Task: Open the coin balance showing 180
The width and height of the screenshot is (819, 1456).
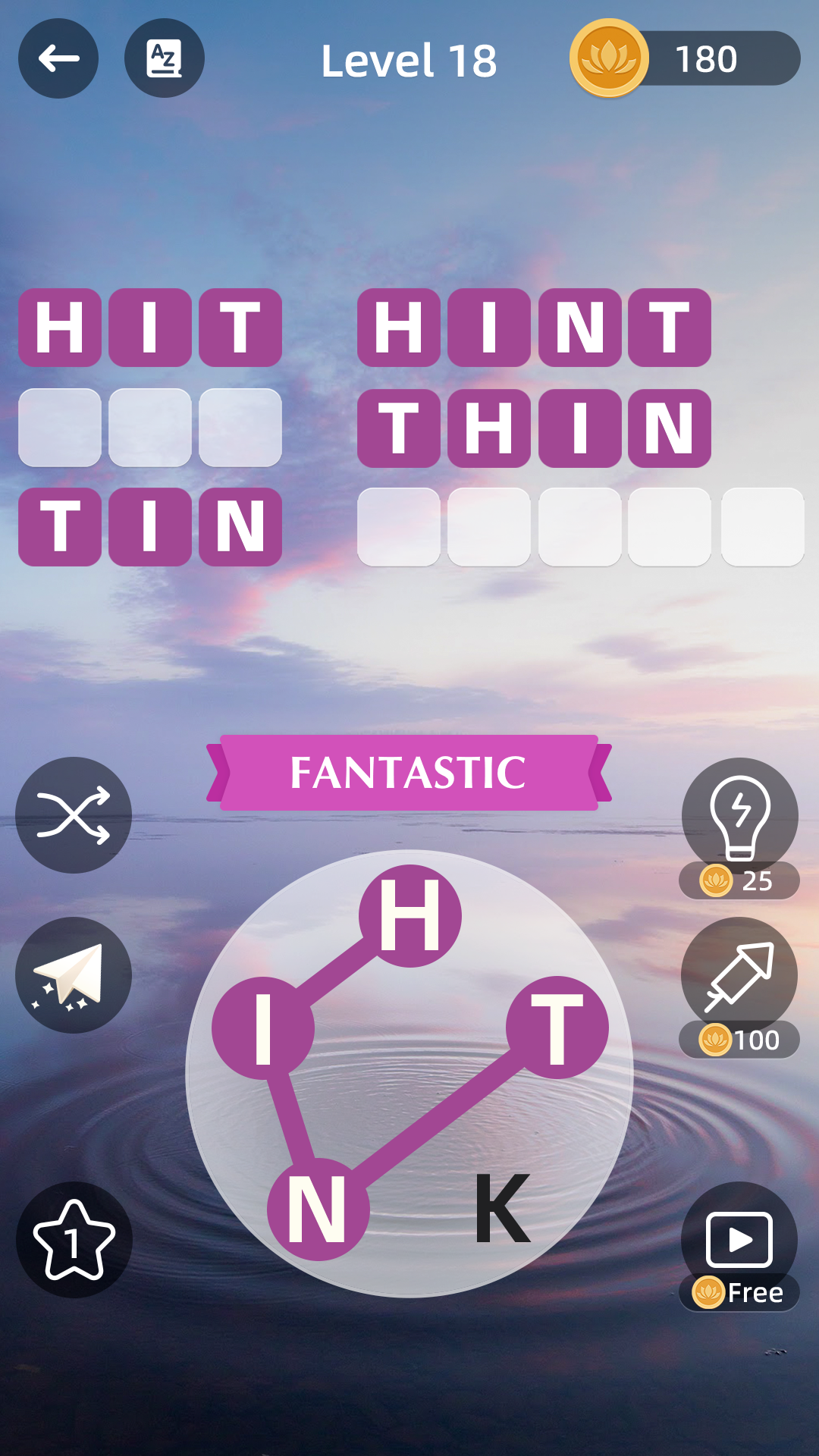Action: 685,58
